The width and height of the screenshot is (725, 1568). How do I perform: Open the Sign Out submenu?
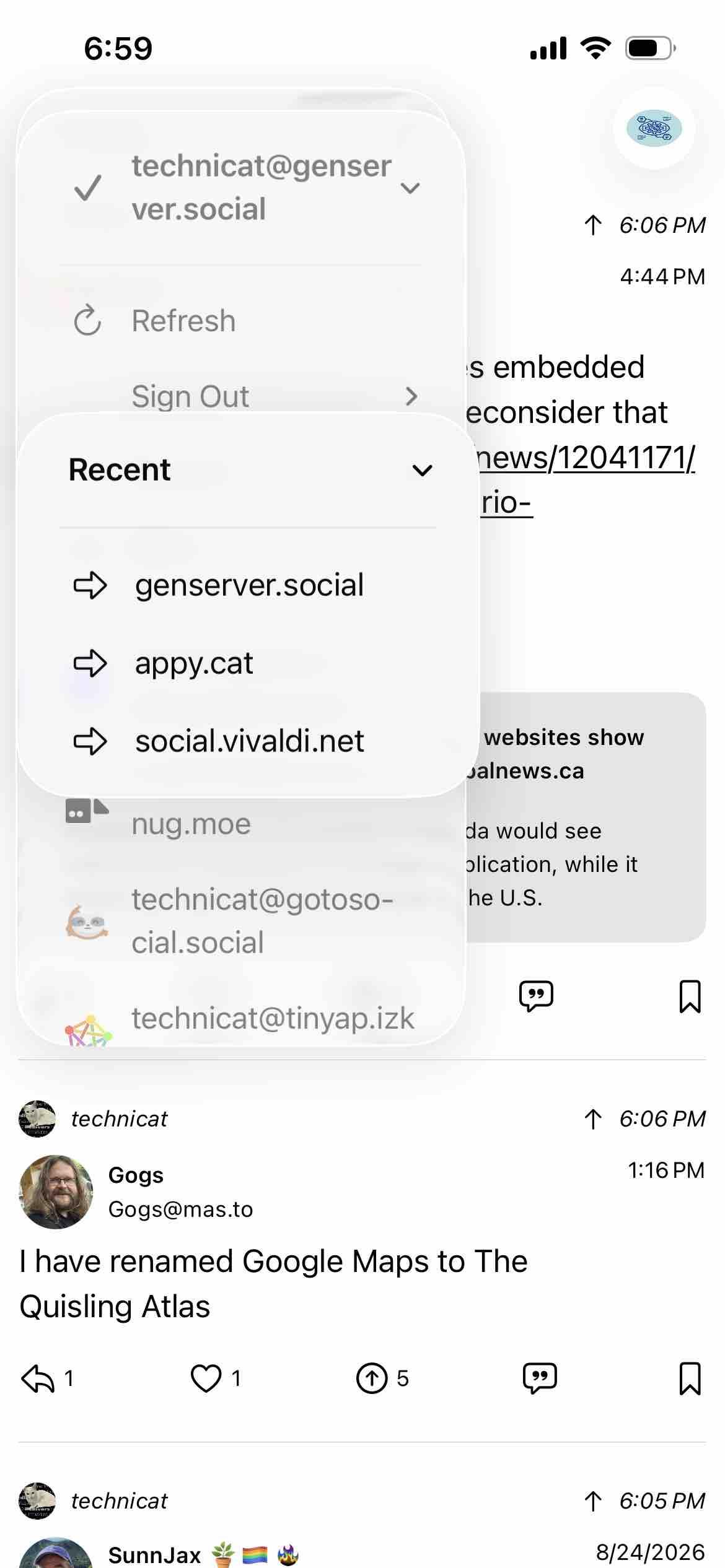[x=242, y=396]
